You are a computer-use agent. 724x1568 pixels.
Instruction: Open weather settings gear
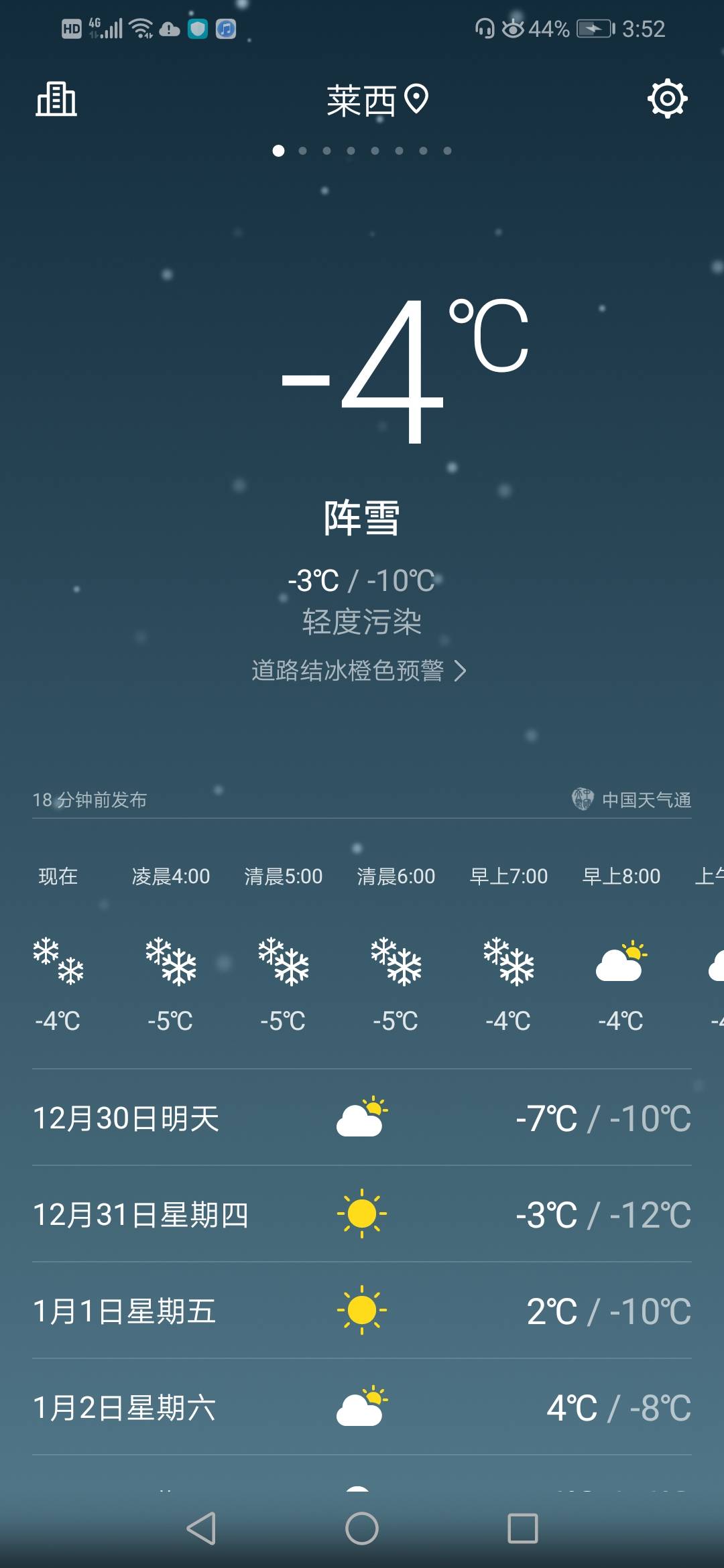[667, 99]
